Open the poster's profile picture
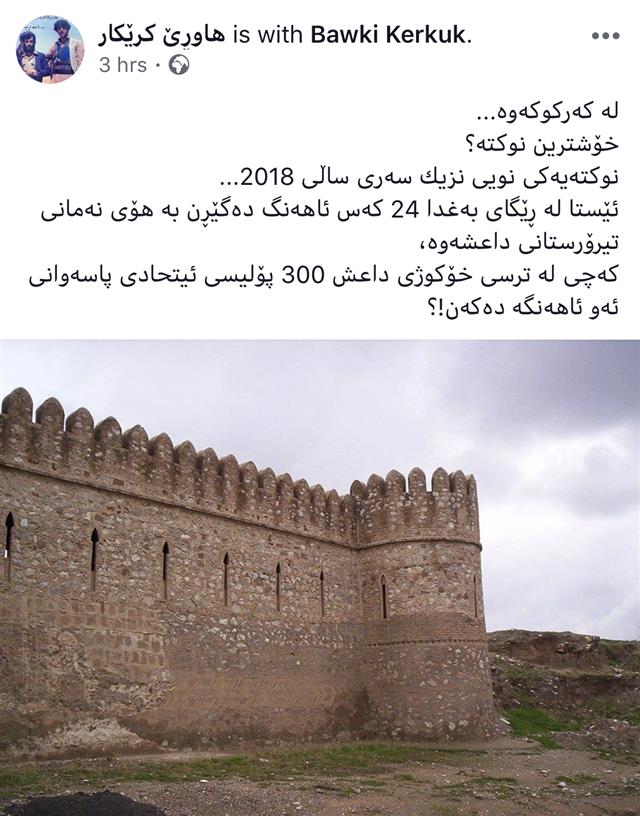Image resolution: width=640 pixels, height=816 pixels. click(50, 50)
